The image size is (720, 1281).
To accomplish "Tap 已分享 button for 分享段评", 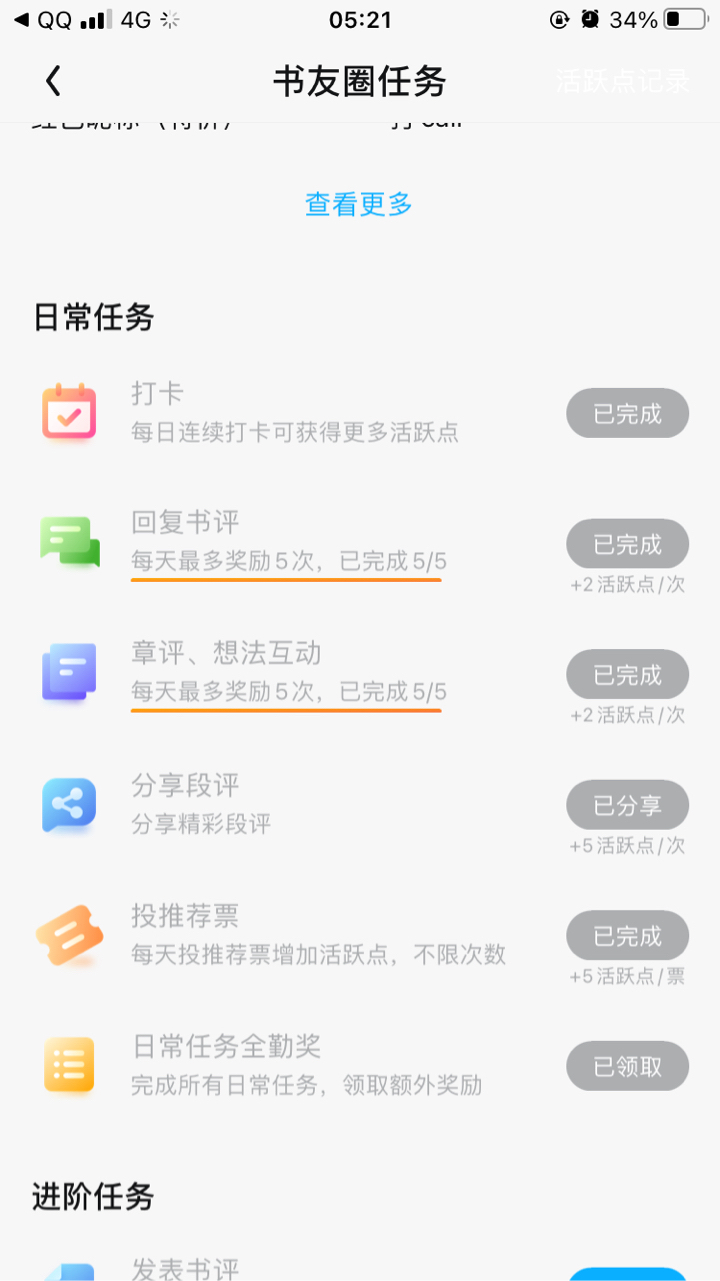I will pos(627,805).
